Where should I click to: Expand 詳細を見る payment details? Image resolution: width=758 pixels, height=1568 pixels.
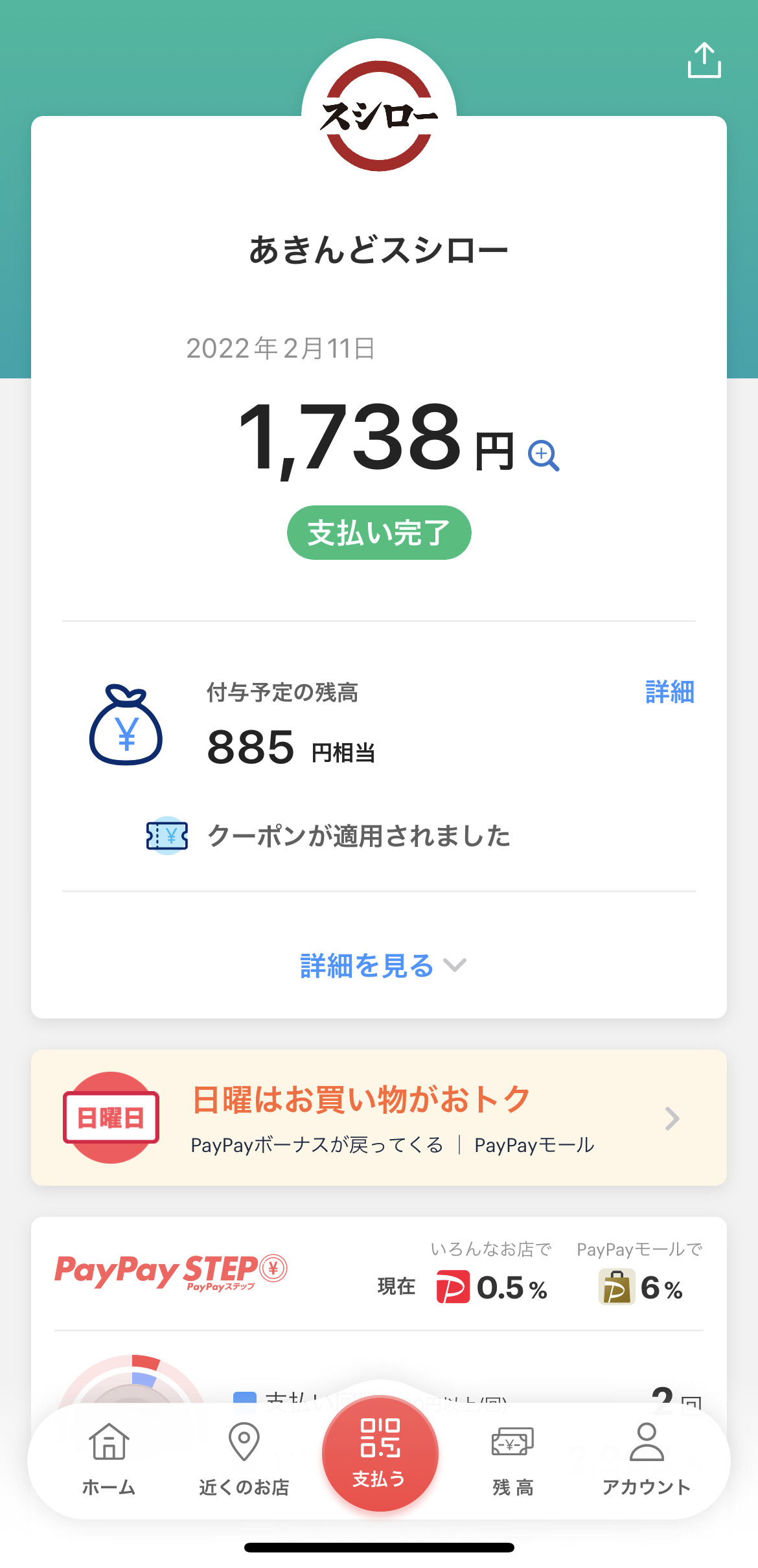point(382,965)
